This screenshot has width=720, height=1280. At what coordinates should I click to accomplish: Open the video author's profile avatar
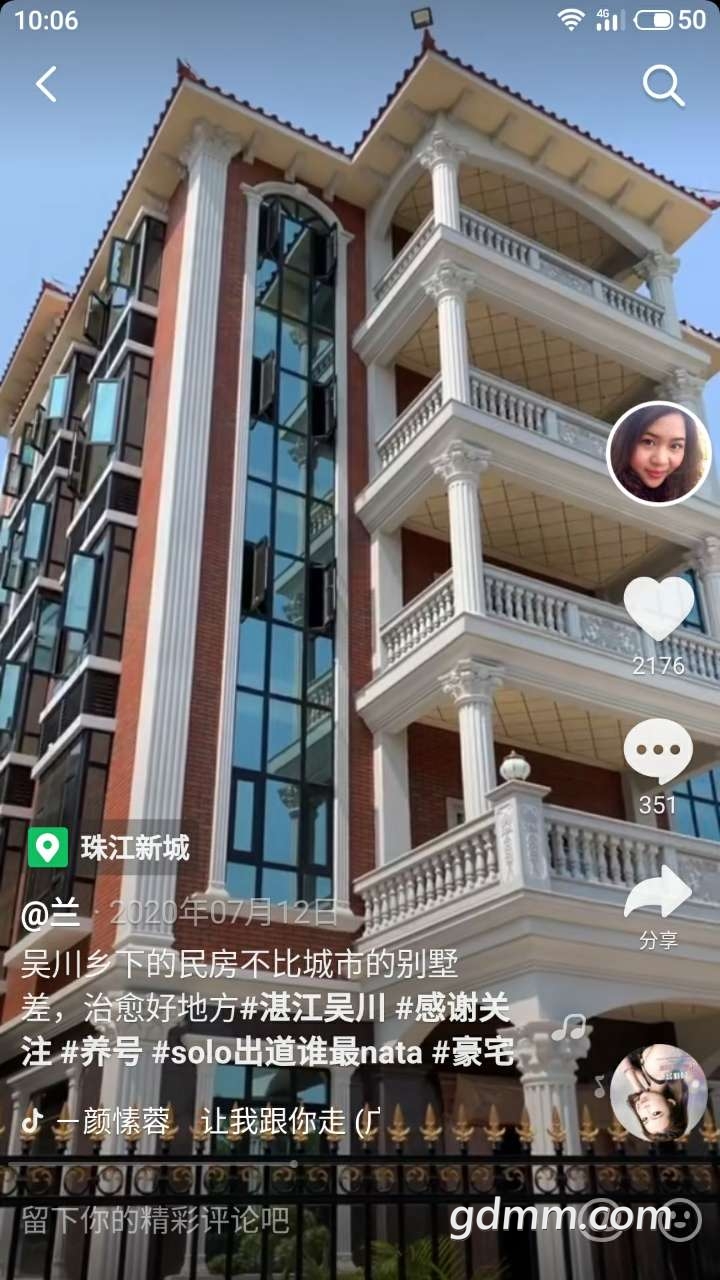click(658, 454)
